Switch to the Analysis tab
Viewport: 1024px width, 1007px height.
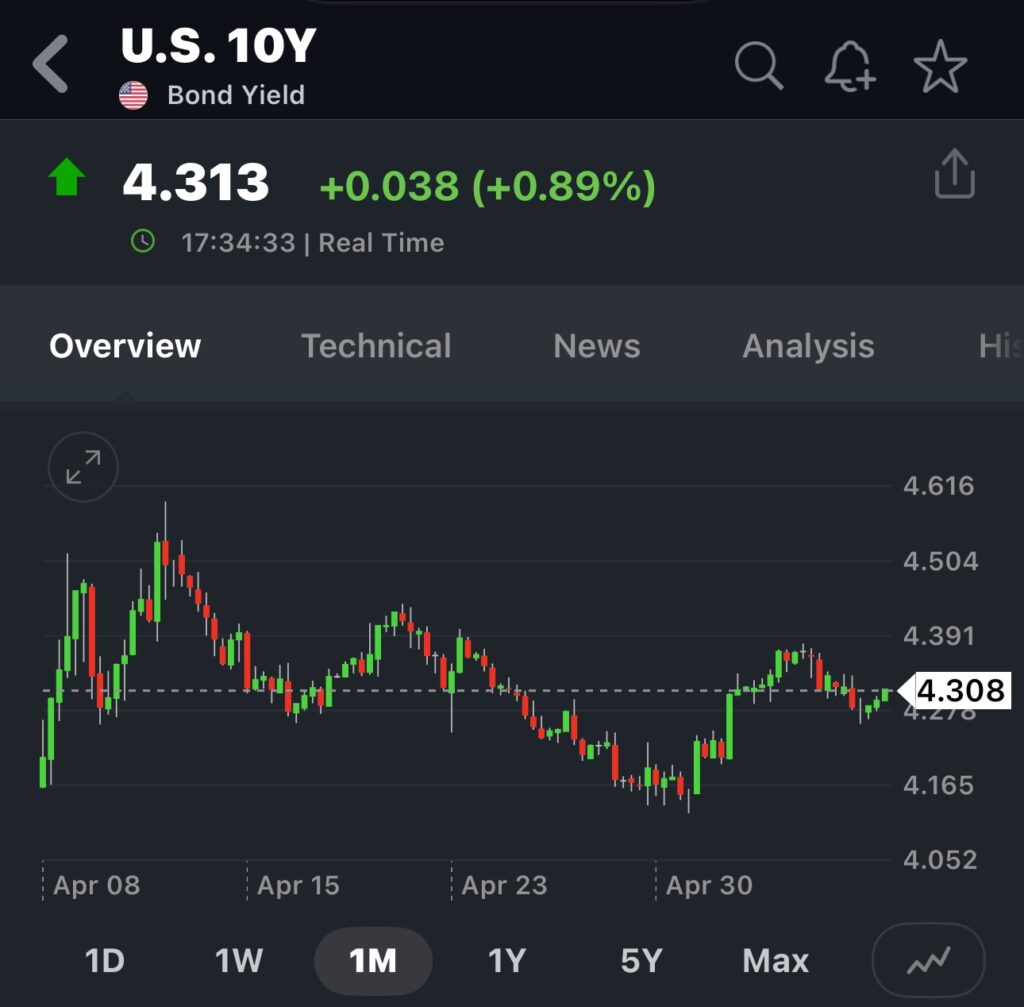pos(808,346)
